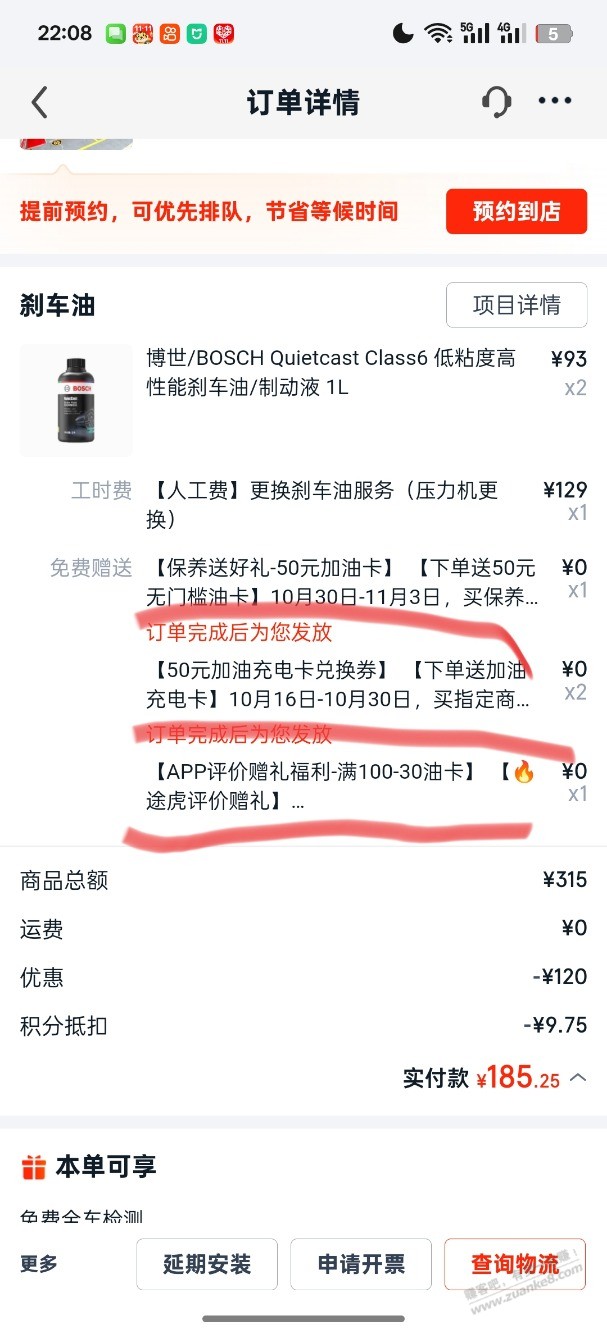
Task: Request an invoice with 申请开票
Action: tap(361, 1264)
